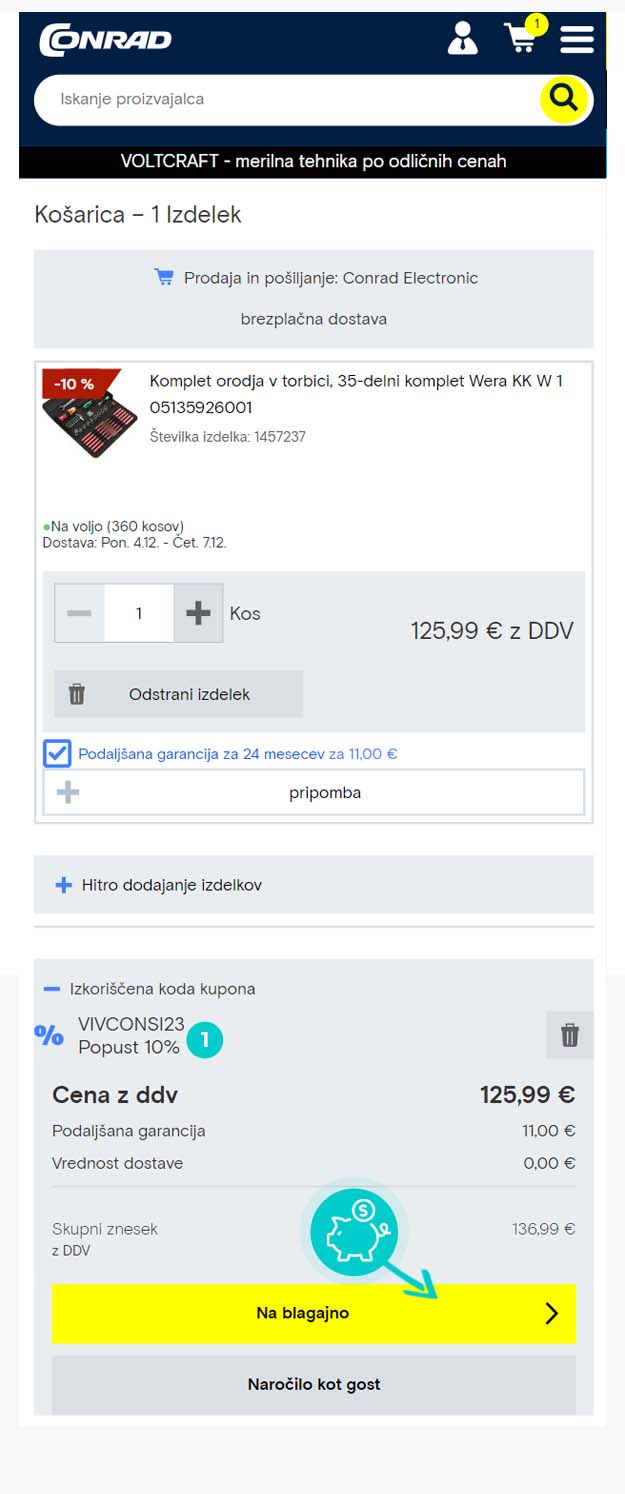Delete the VIVCONSI23 coupon code
625x1494 pixels.
pyautogui.click(x=569, y=1035)
